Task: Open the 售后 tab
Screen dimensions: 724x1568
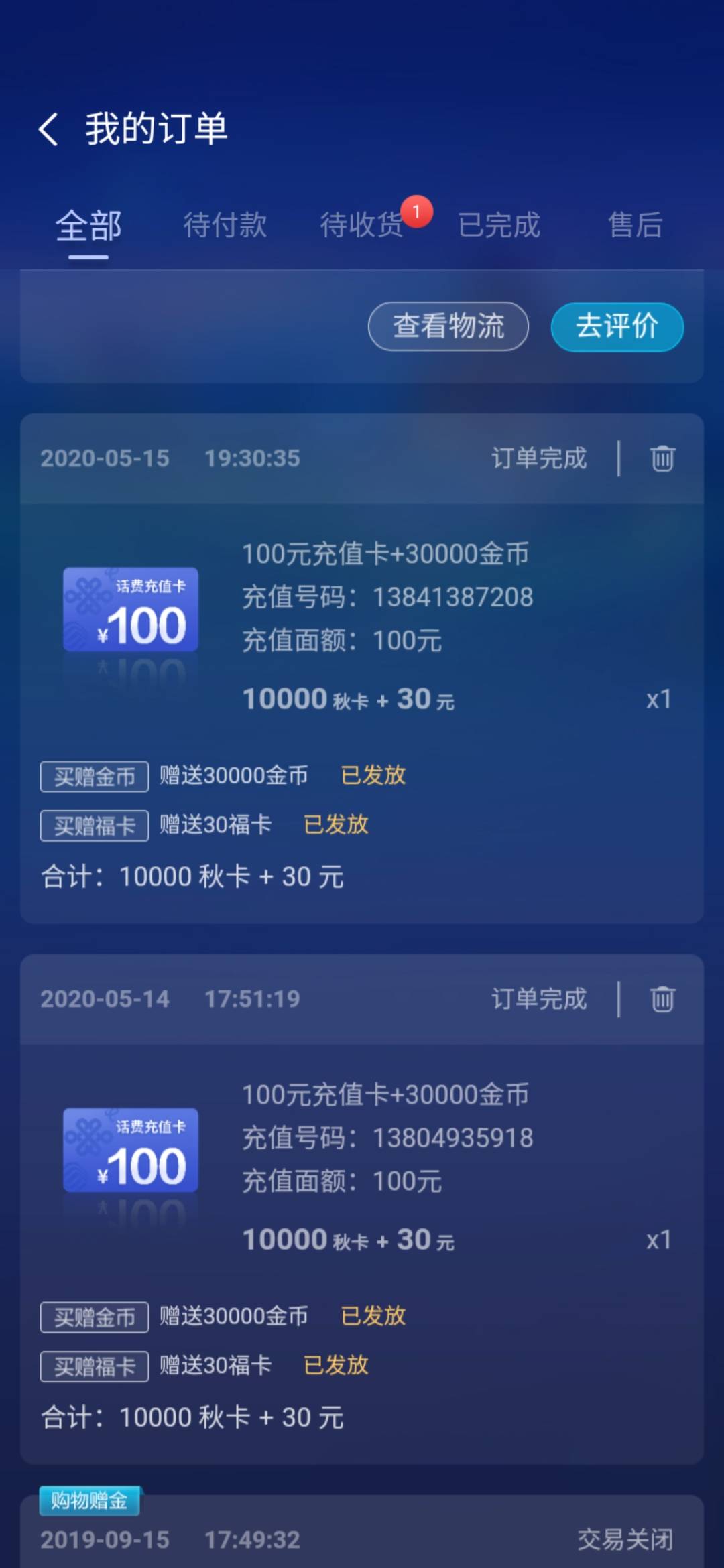Action: [x=635, y=226]
